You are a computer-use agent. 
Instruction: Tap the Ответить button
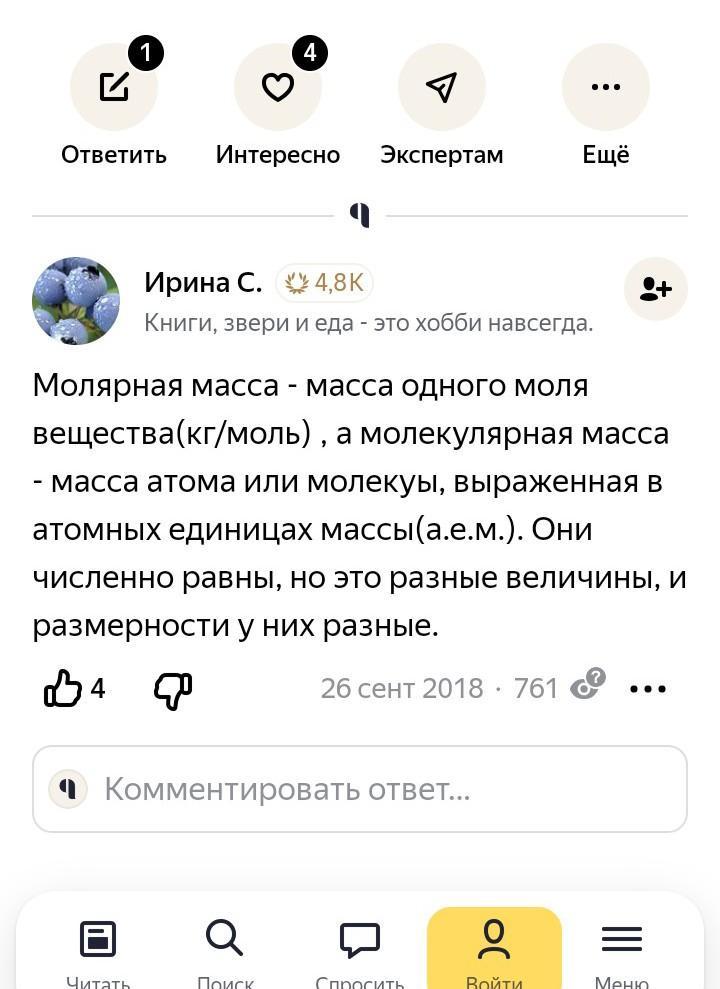coord(114,89)
